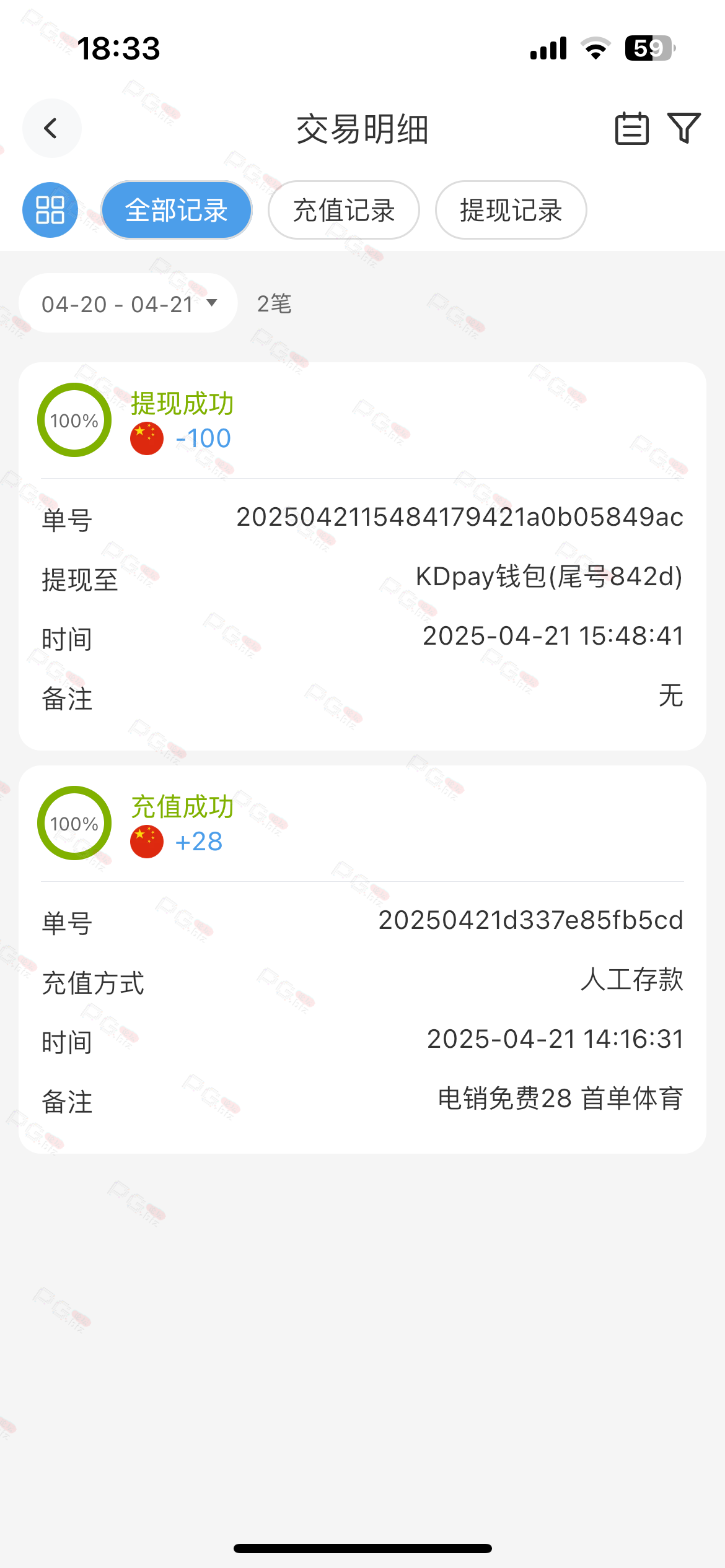
Task: Tap the blue grid category icon
Action: coord(50,210)
